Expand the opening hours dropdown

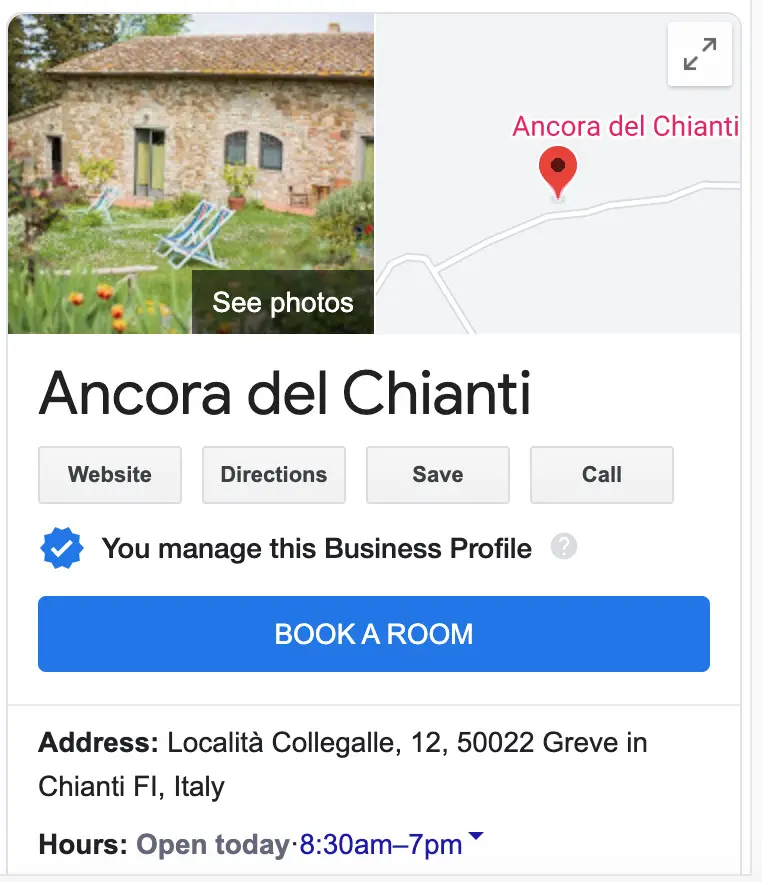click(x=476, y=838)
